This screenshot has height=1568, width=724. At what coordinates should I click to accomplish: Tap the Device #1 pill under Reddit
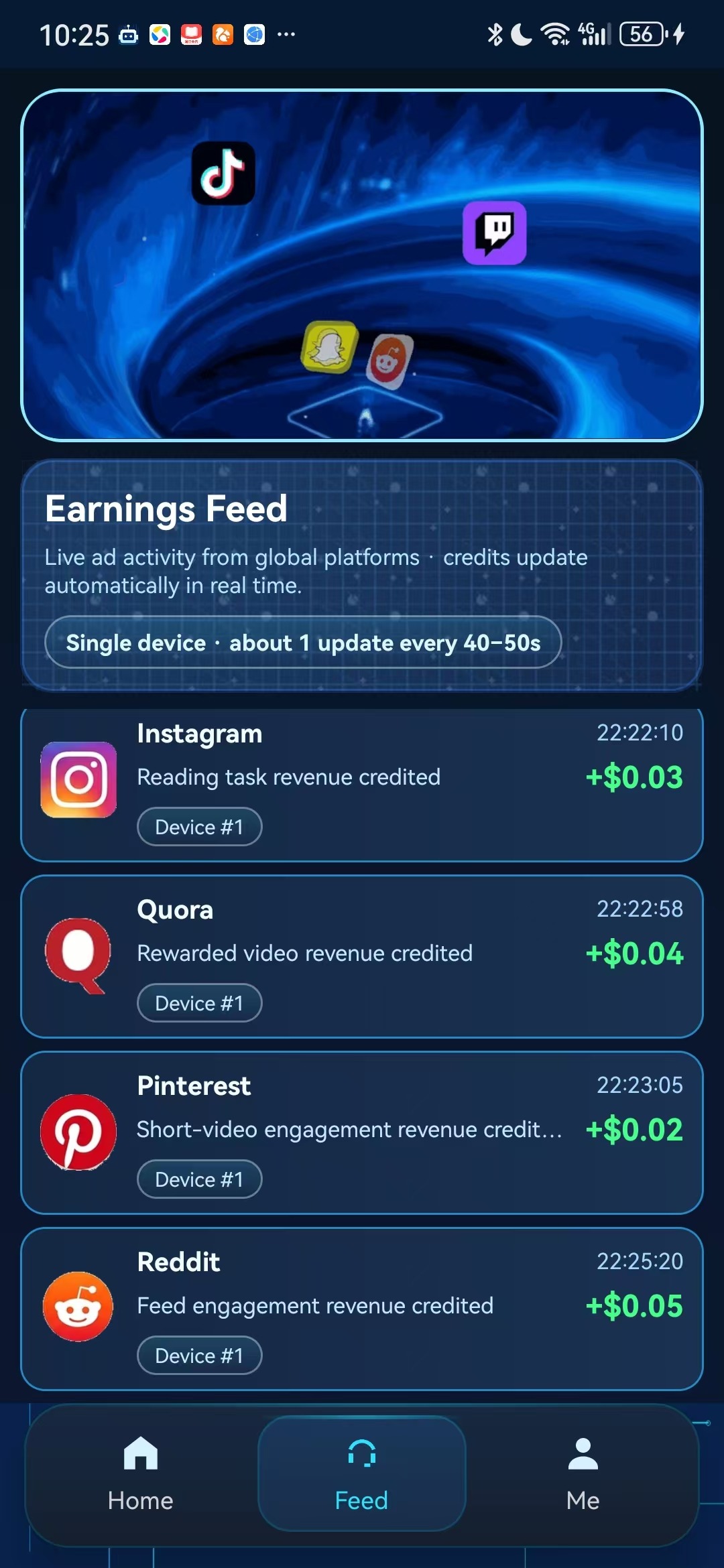pos(198,1355)
